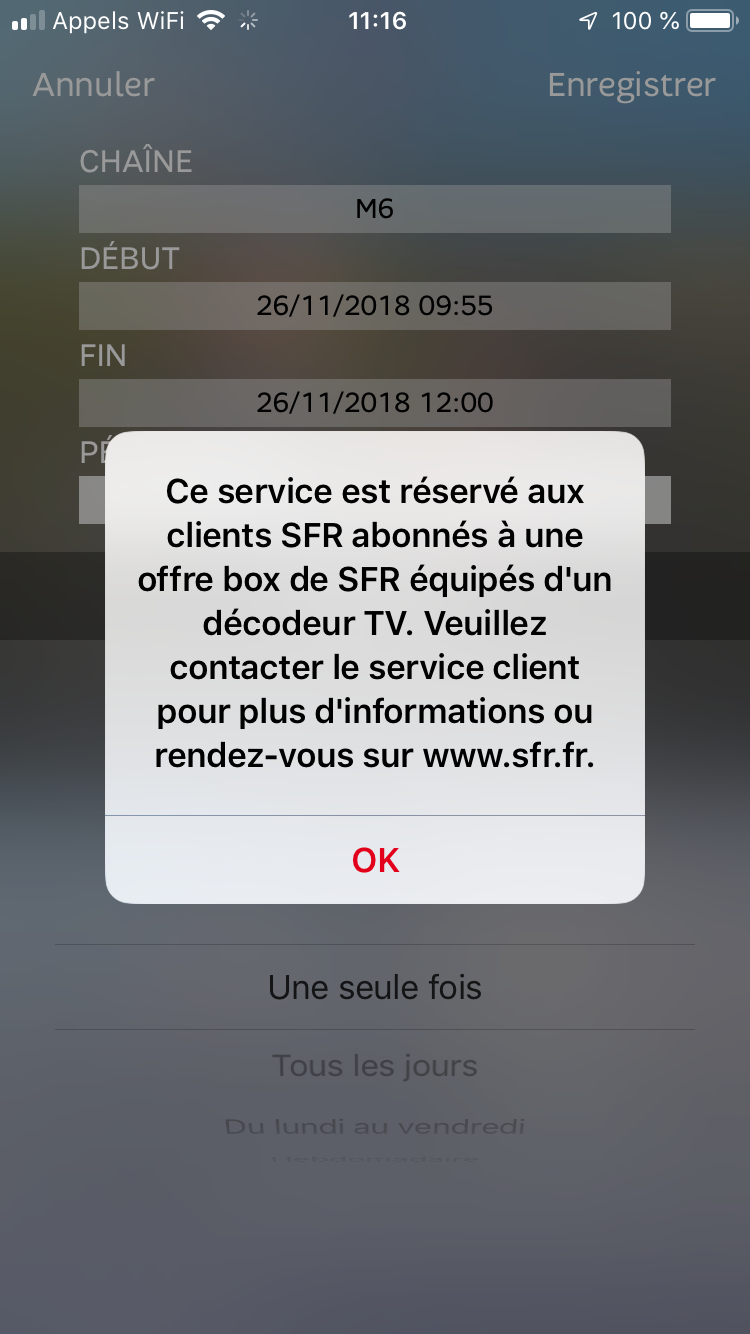Edit the Début date 26/11/2018 09:55
This screenshot has height=1334, width=750.
pos(375,306)
